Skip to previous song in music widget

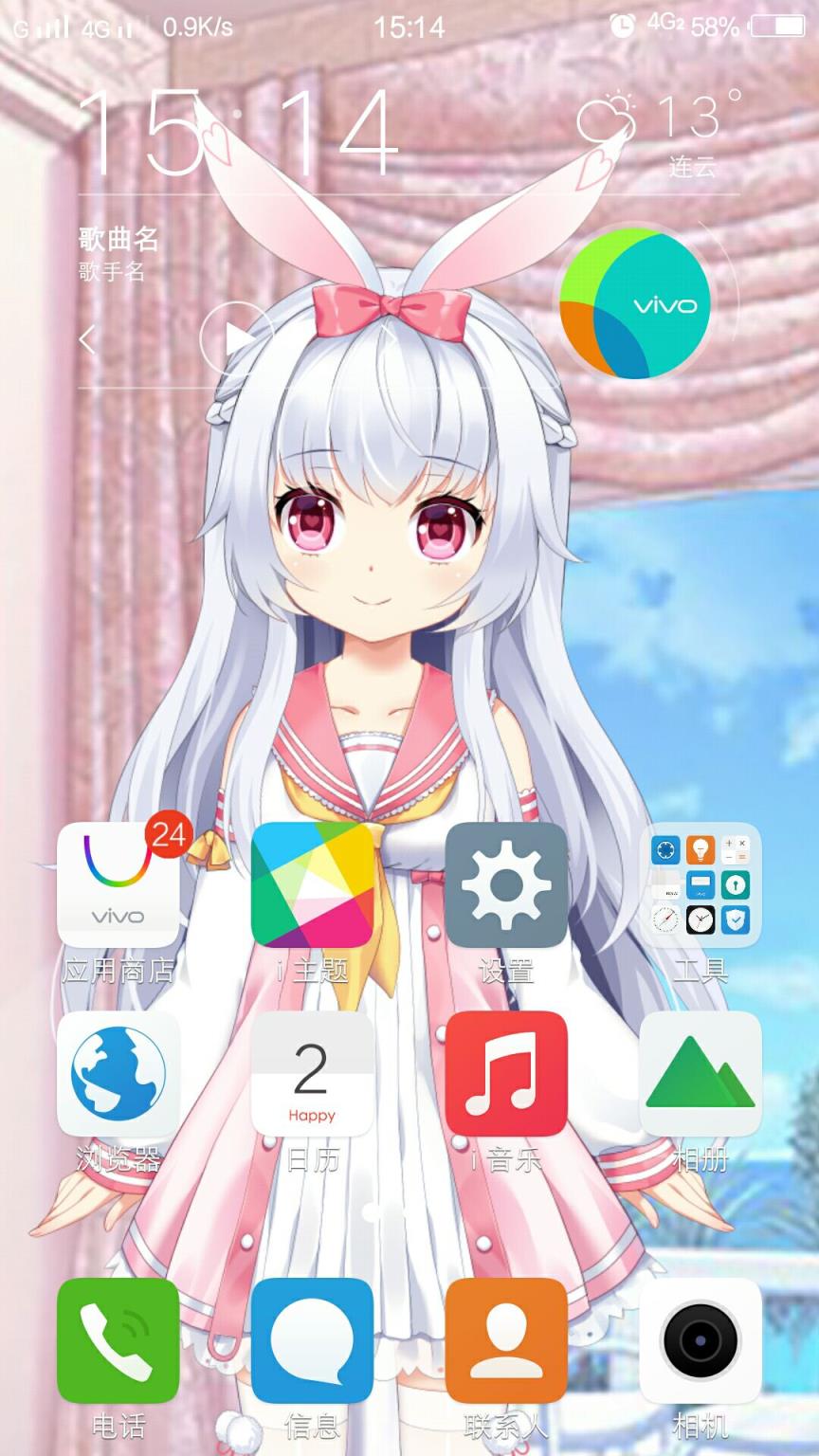[88, 338]
